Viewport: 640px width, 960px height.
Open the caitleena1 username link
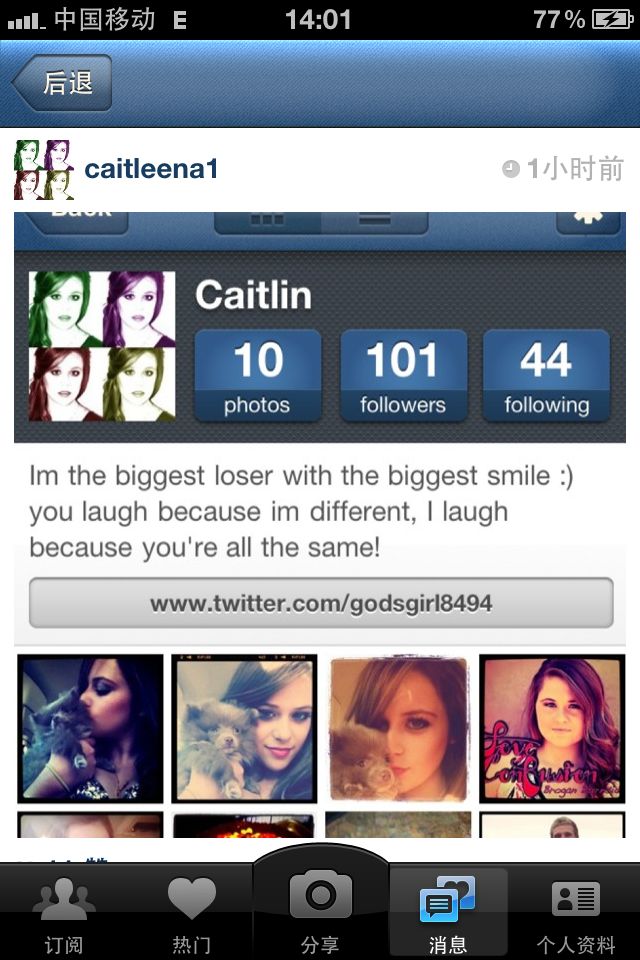[x=151, y=169]
